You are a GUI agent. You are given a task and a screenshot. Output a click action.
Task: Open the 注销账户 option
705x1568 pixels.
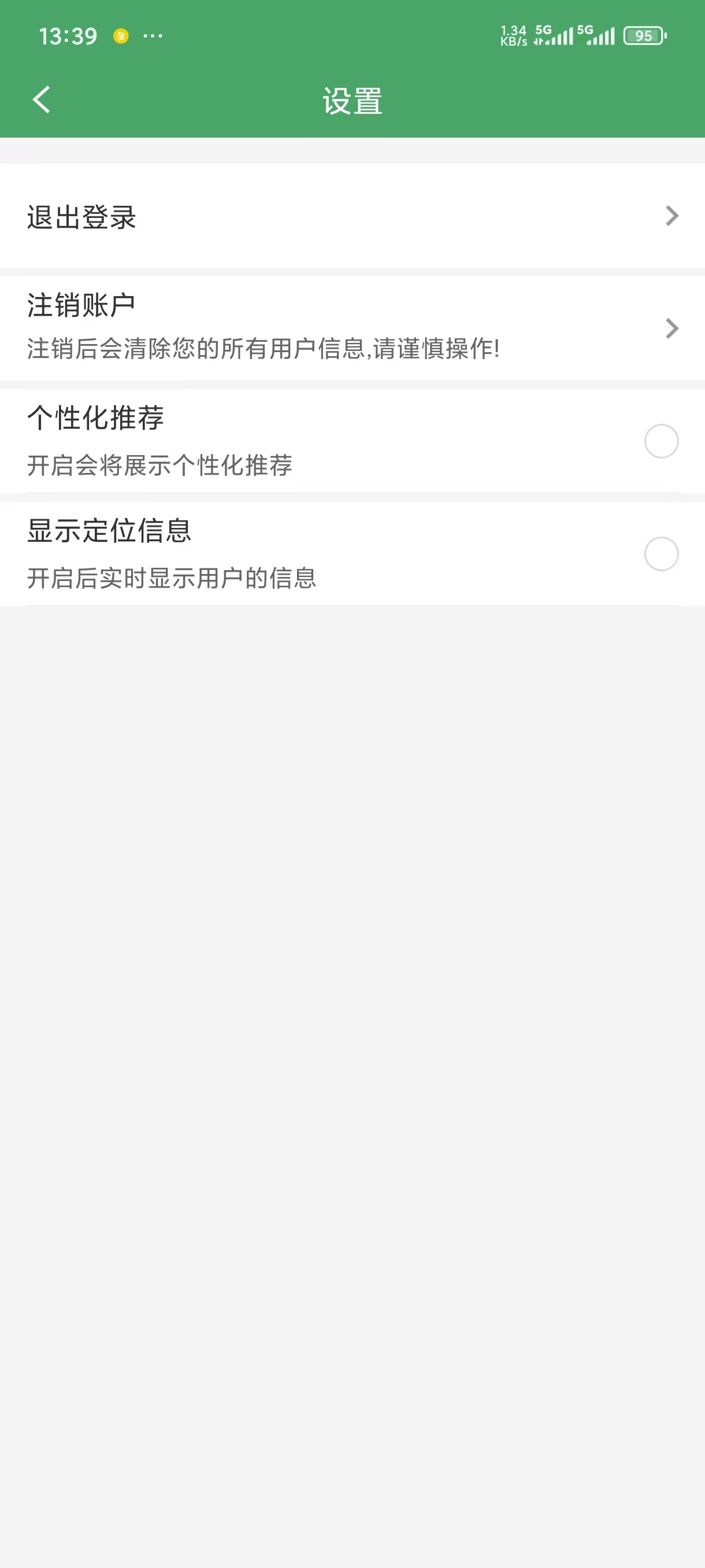point(352,328)
